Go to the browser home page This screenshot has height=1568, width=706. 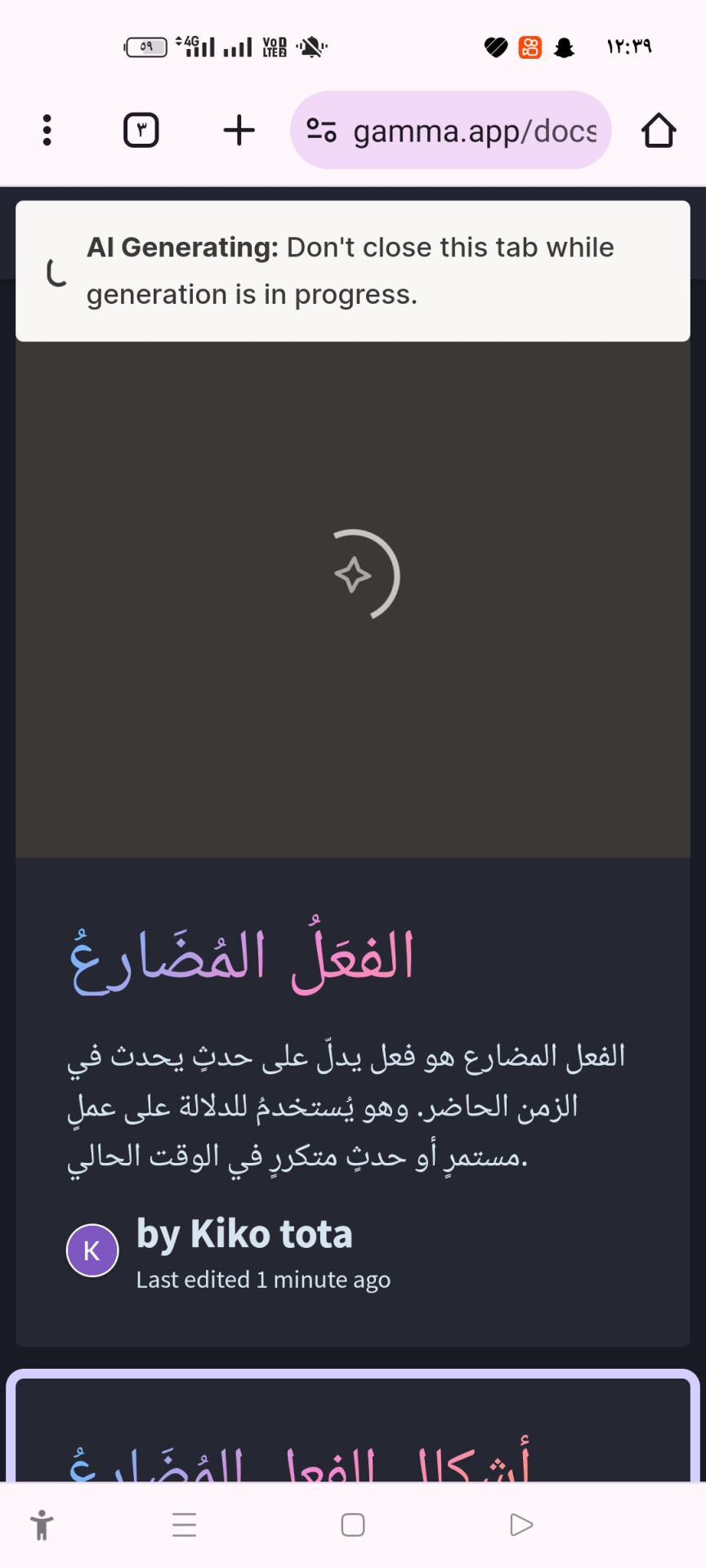(x=658, y=131)
